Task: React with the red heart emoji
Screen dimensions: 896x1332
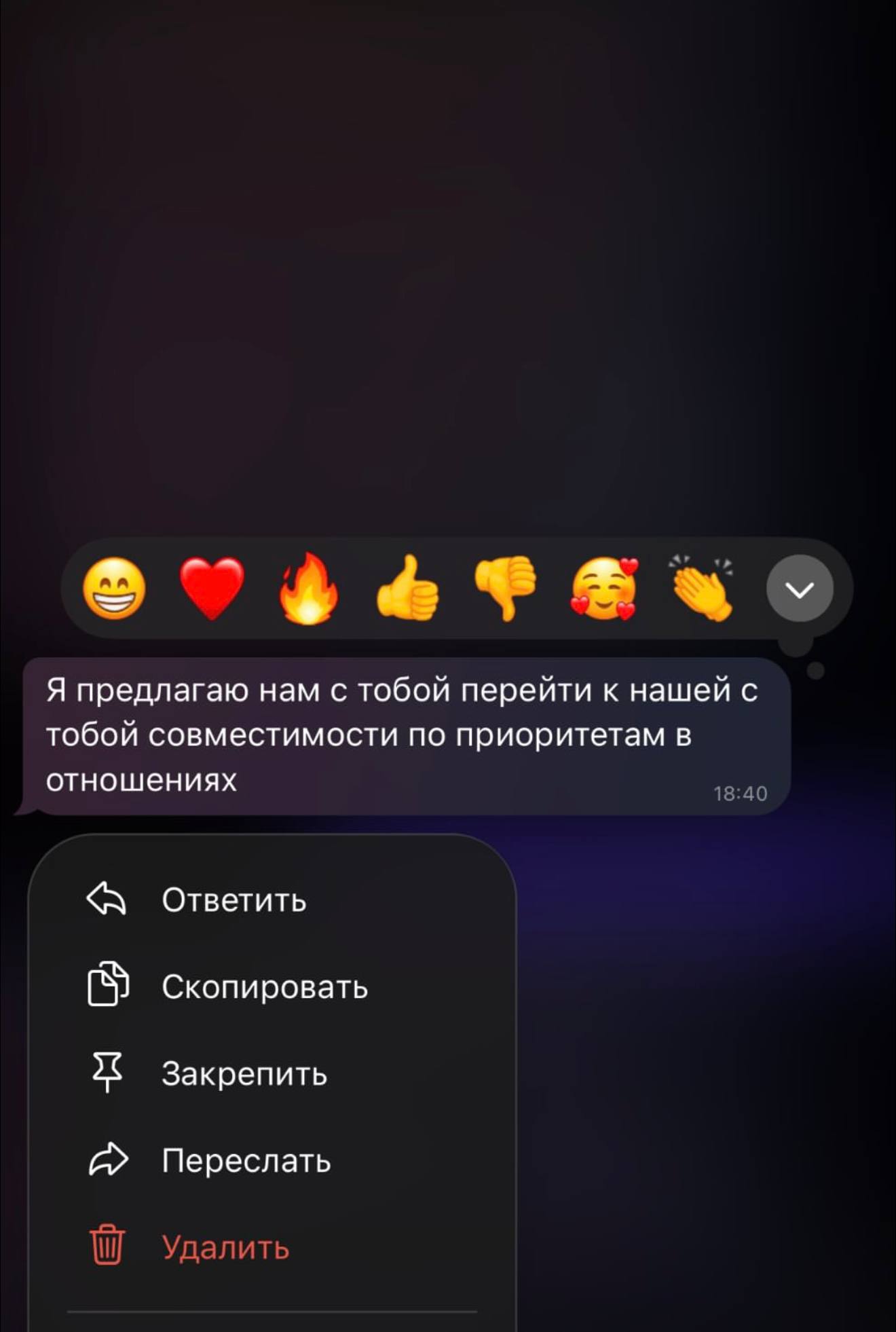Action: pos(212,589)
